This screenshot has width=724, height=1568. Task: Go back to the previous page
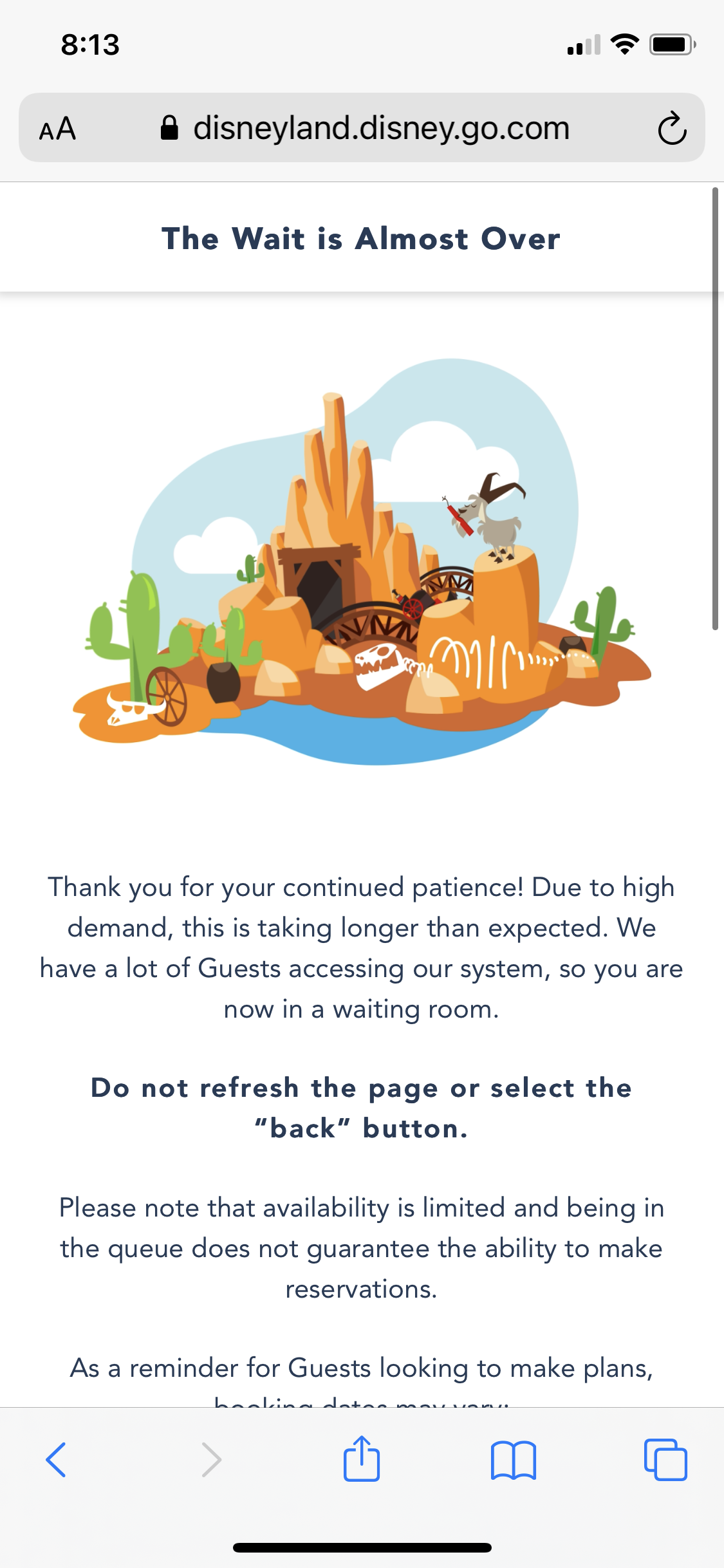click(x=56, y=1459)
